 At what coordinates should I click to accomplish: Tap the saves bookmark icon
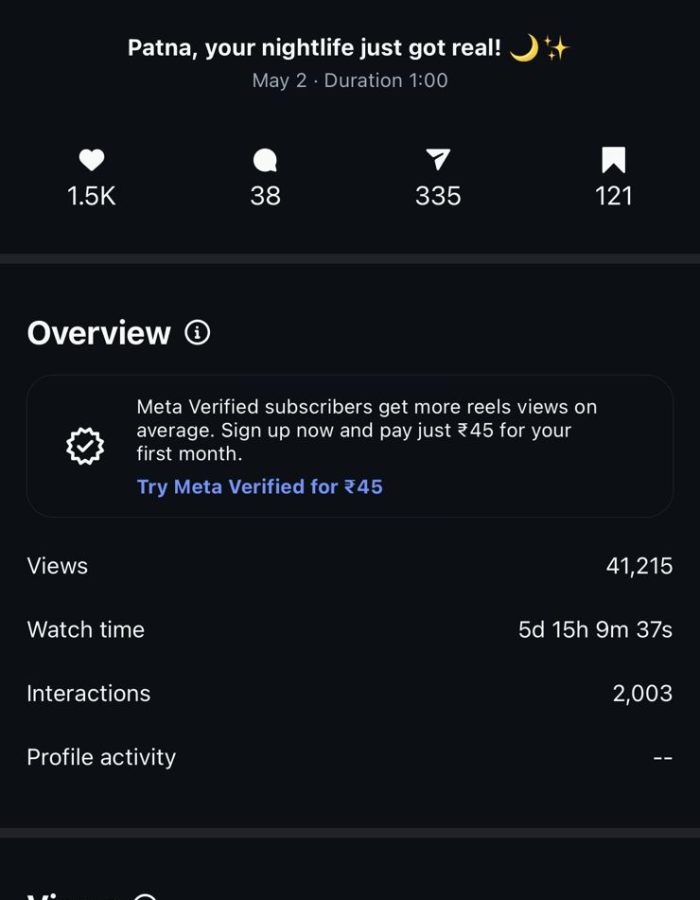point(613,160)
